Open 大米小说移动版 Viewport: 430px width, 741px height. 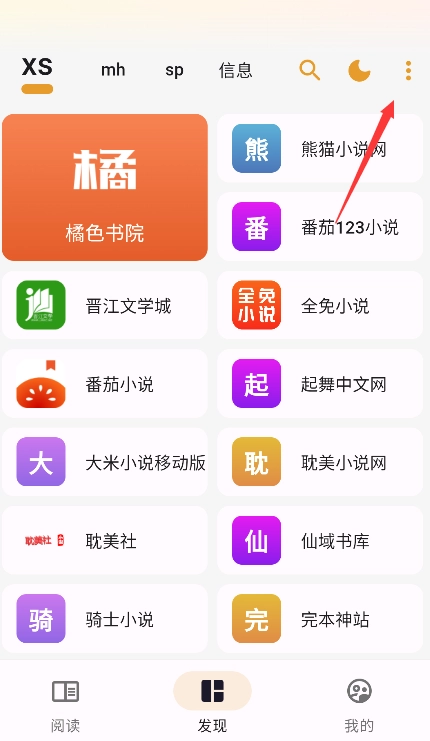105,462
